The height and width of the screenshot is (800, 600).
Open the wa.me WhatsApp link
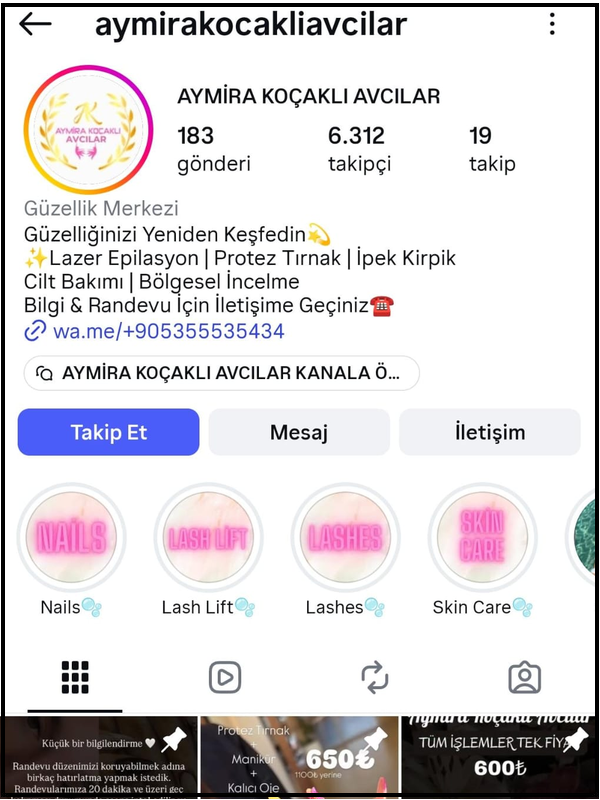point(166,331)
